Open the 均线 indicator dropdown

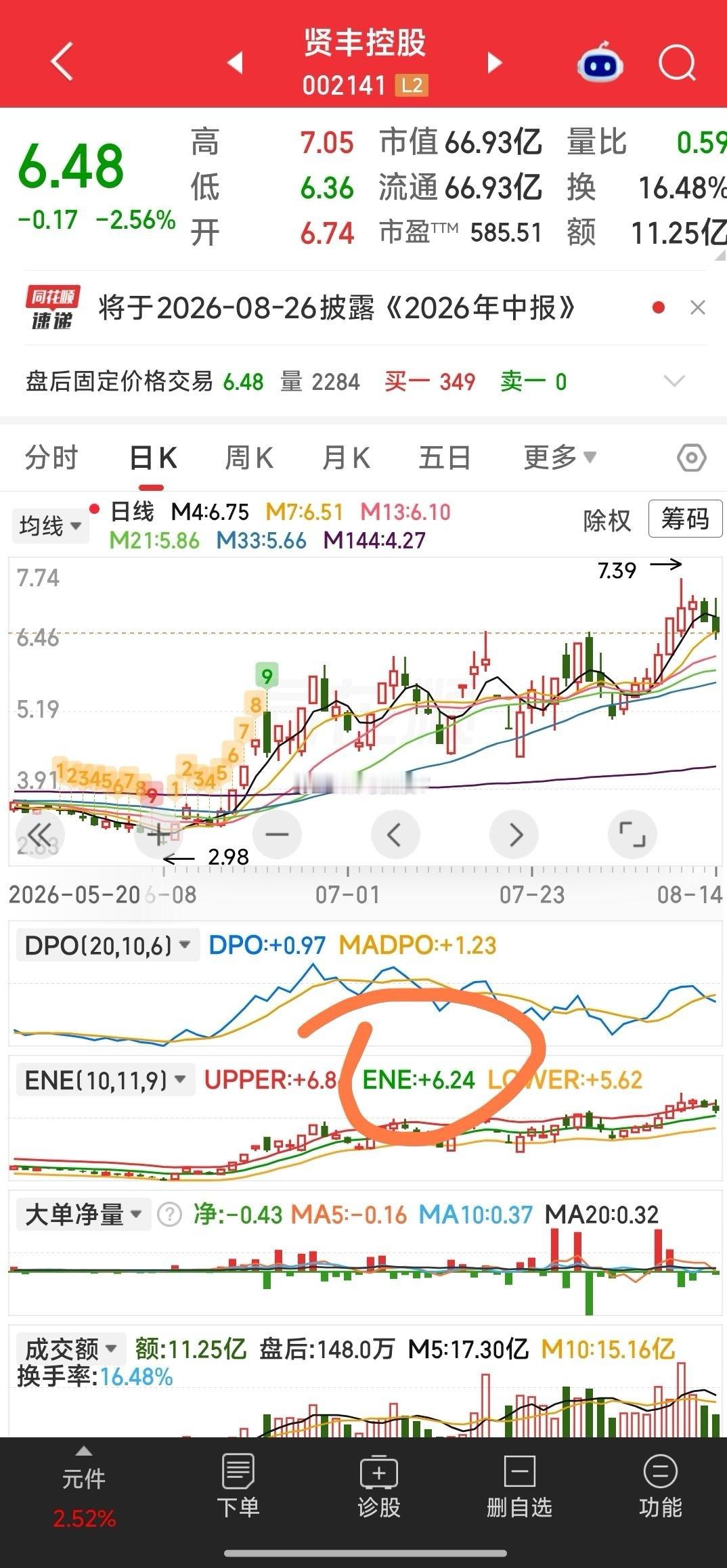[50, 525]
